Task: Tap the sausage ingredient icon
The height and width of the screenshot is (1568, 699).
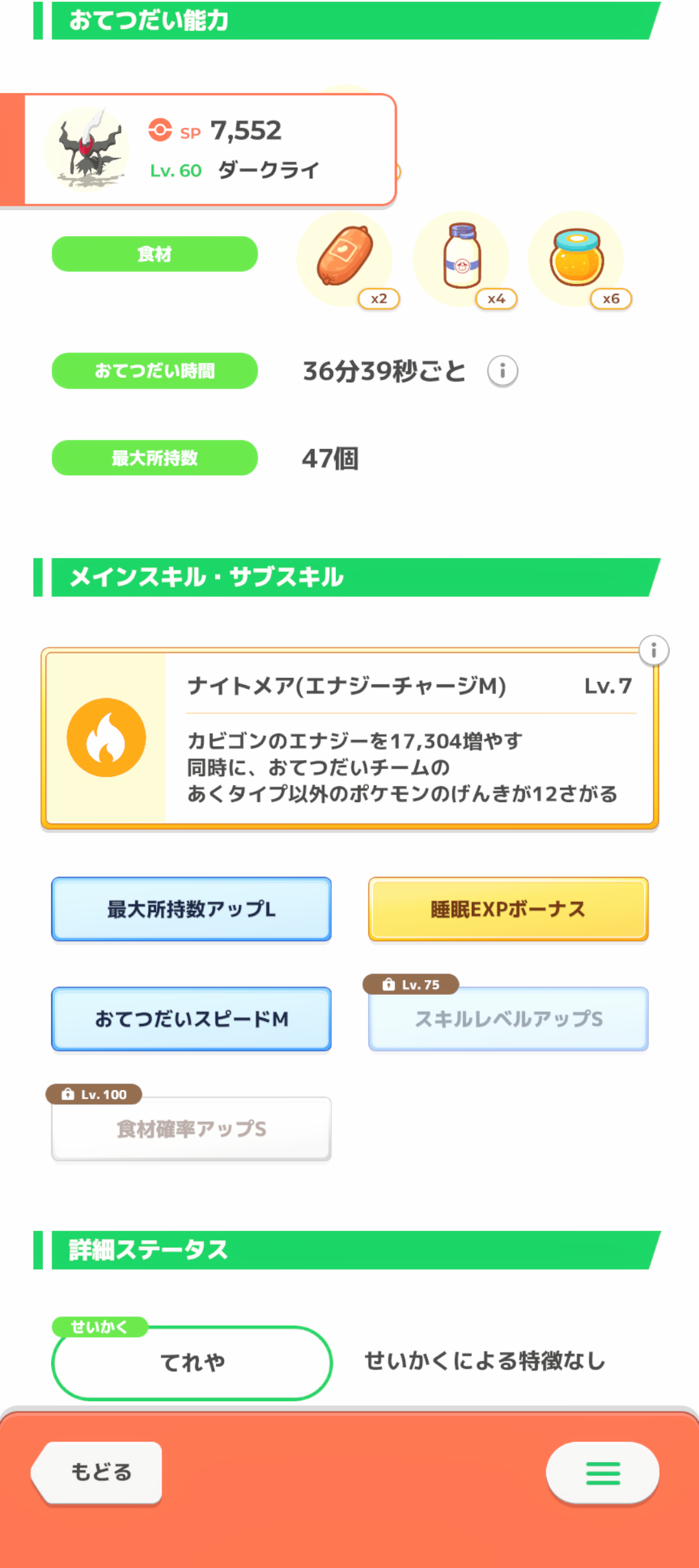Action: pyautogui.click(x=345, y=257)
